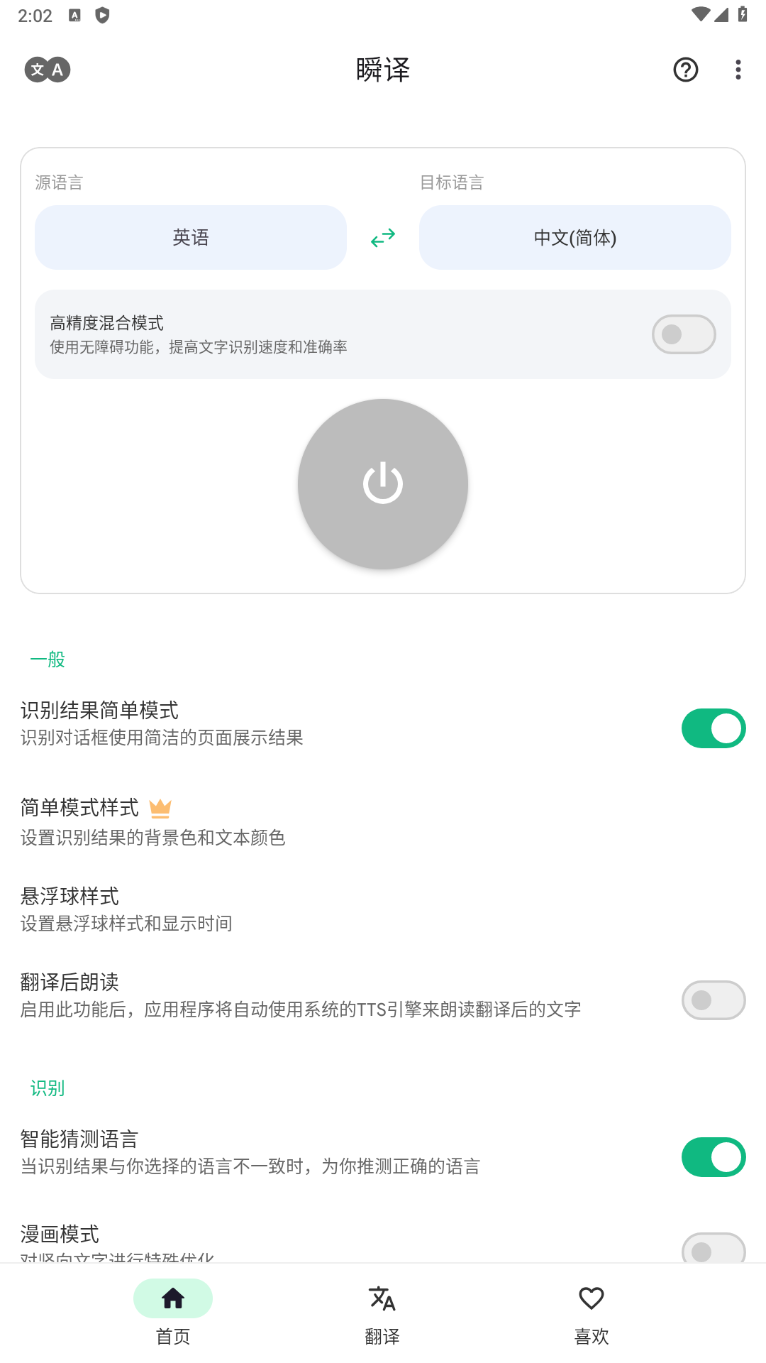Tap the translate 文A icon in bottom bar
Screen dimensions: 766x1363
[382, 1297]
